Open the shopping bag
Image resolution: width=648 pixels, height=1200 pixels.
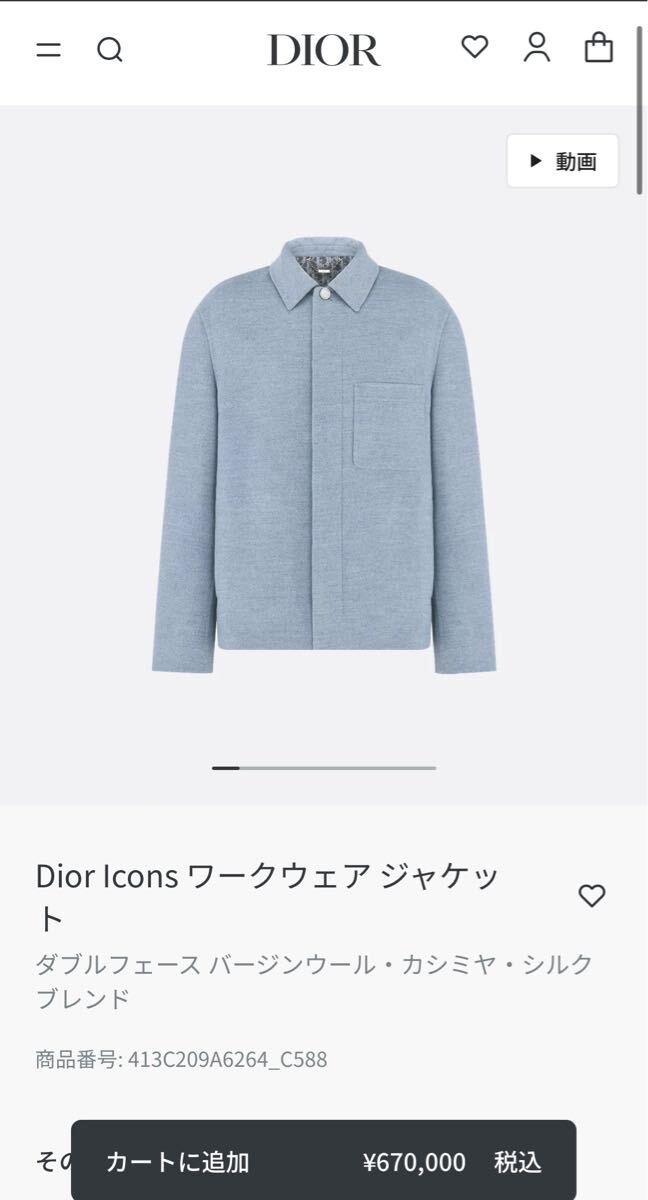point(598,48)
